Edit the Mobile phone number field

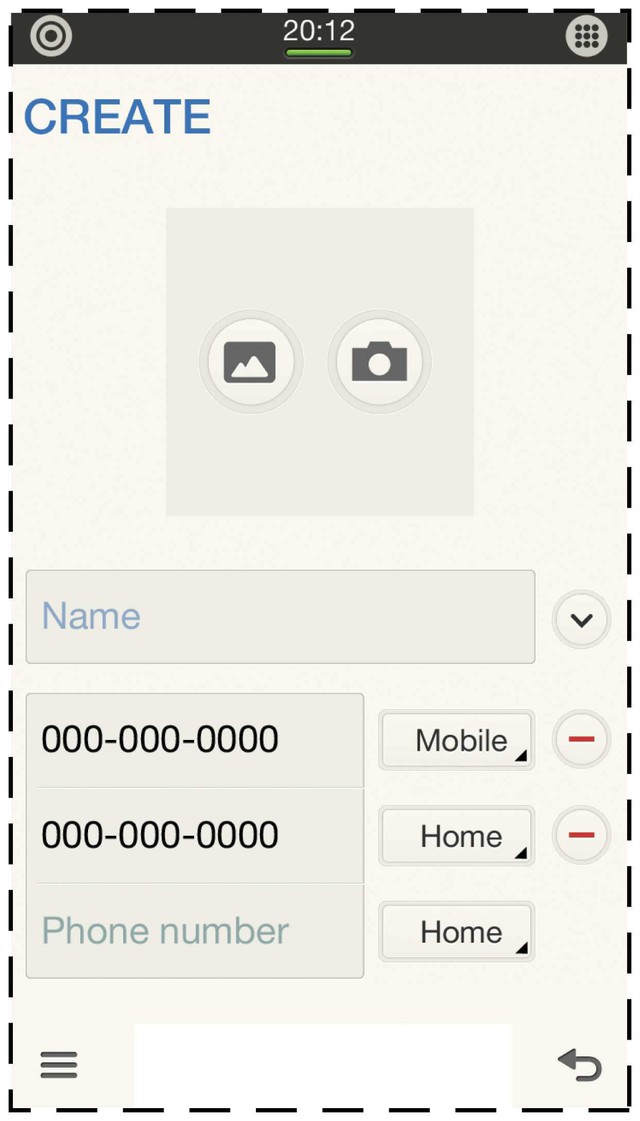[196, 740]
